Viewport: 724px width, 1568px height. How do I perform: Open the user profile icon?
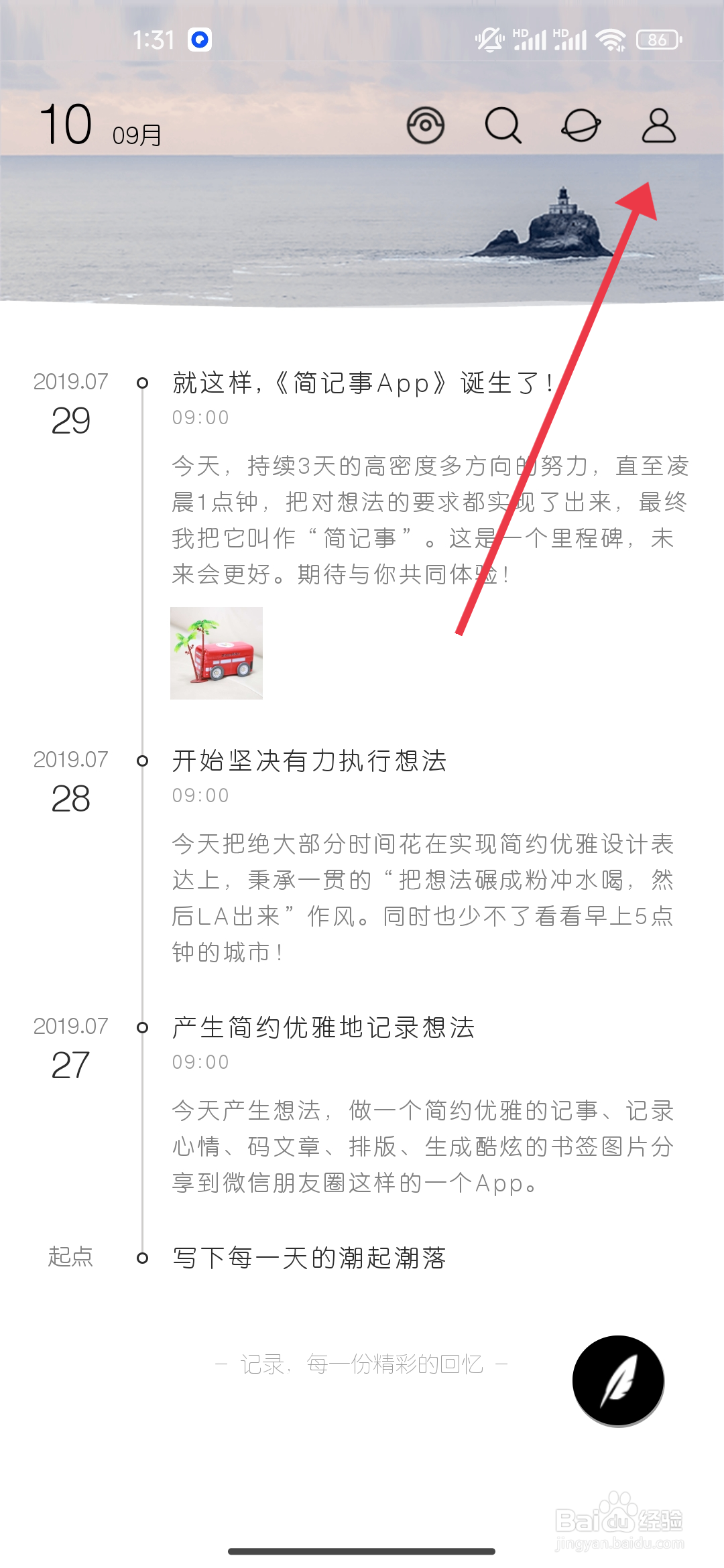tap(658, 125)
